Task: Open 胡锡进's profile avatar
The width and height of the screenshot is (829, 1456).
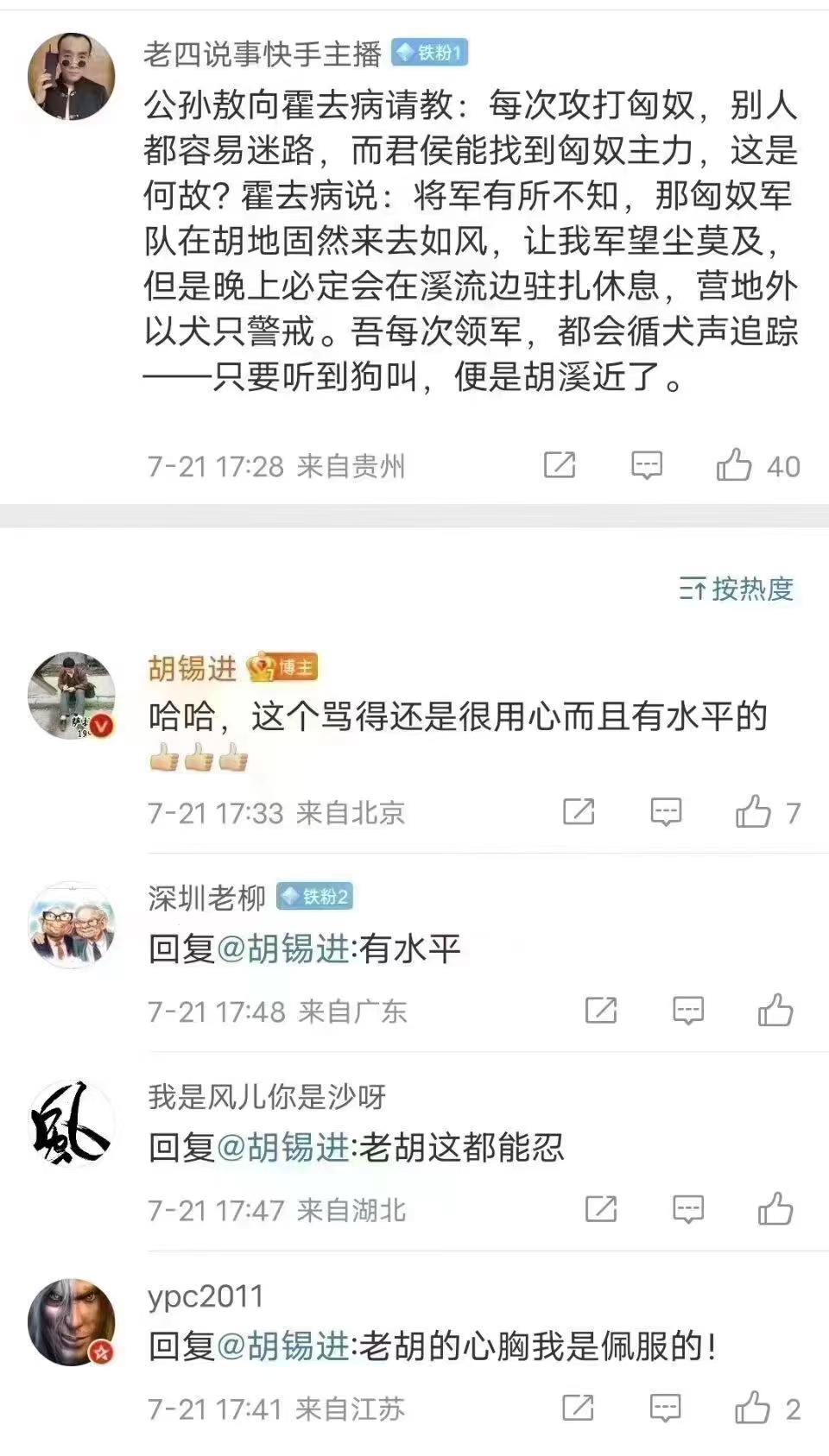Action: point(72,696)
